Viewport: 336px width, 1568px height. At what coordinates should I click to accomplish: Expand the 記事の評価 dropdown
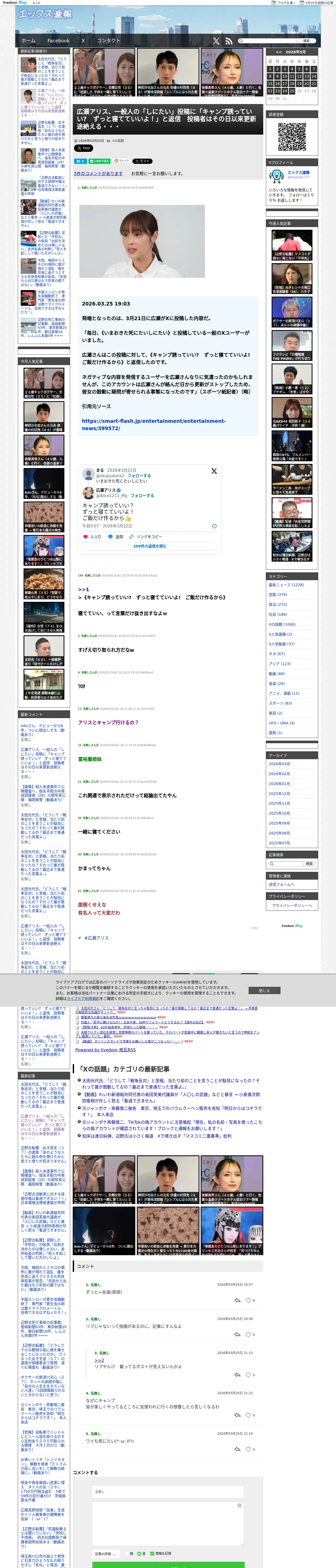106,1554
